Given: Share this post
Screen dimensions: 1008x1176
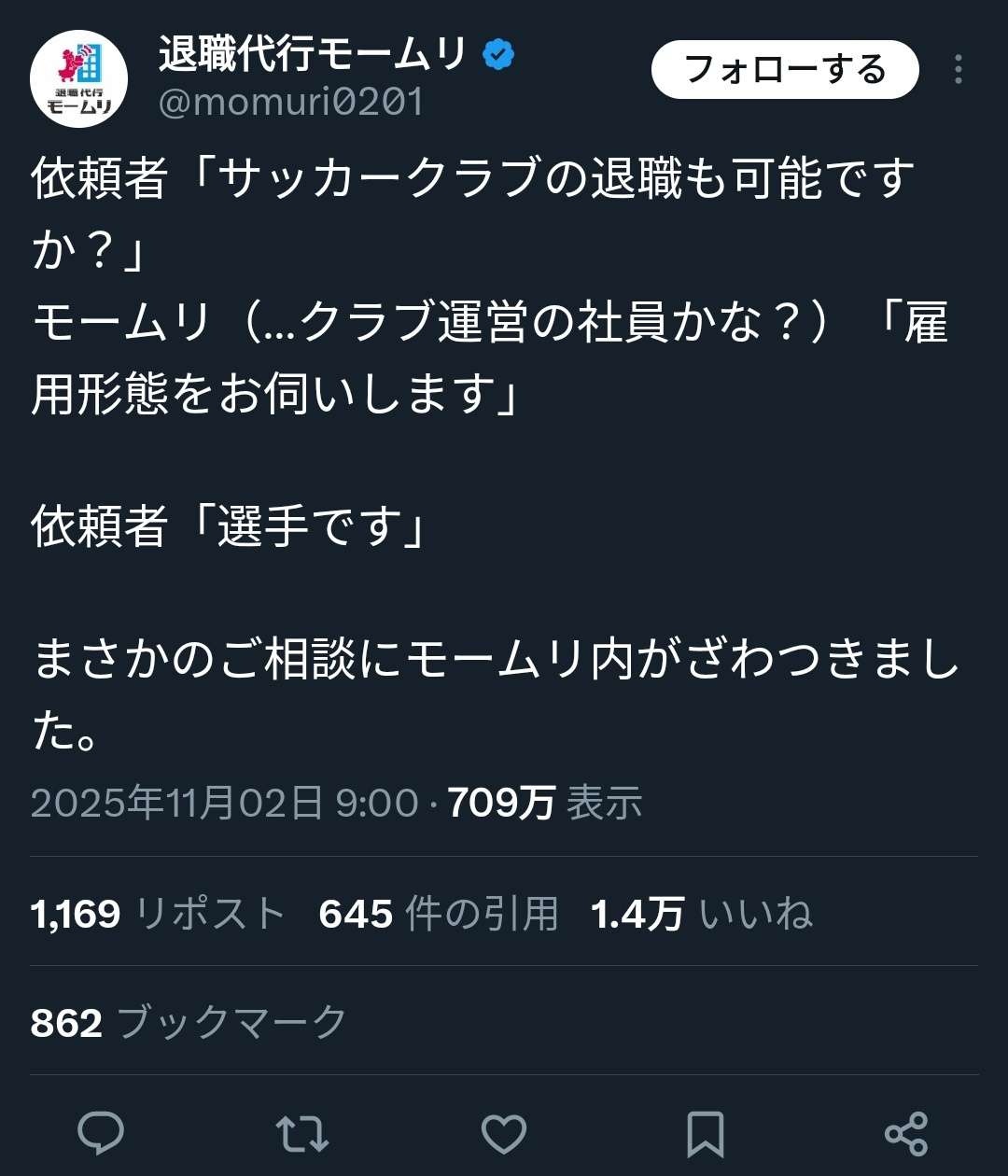Looking at the screenshot, I should click(x=906, y=1133).
